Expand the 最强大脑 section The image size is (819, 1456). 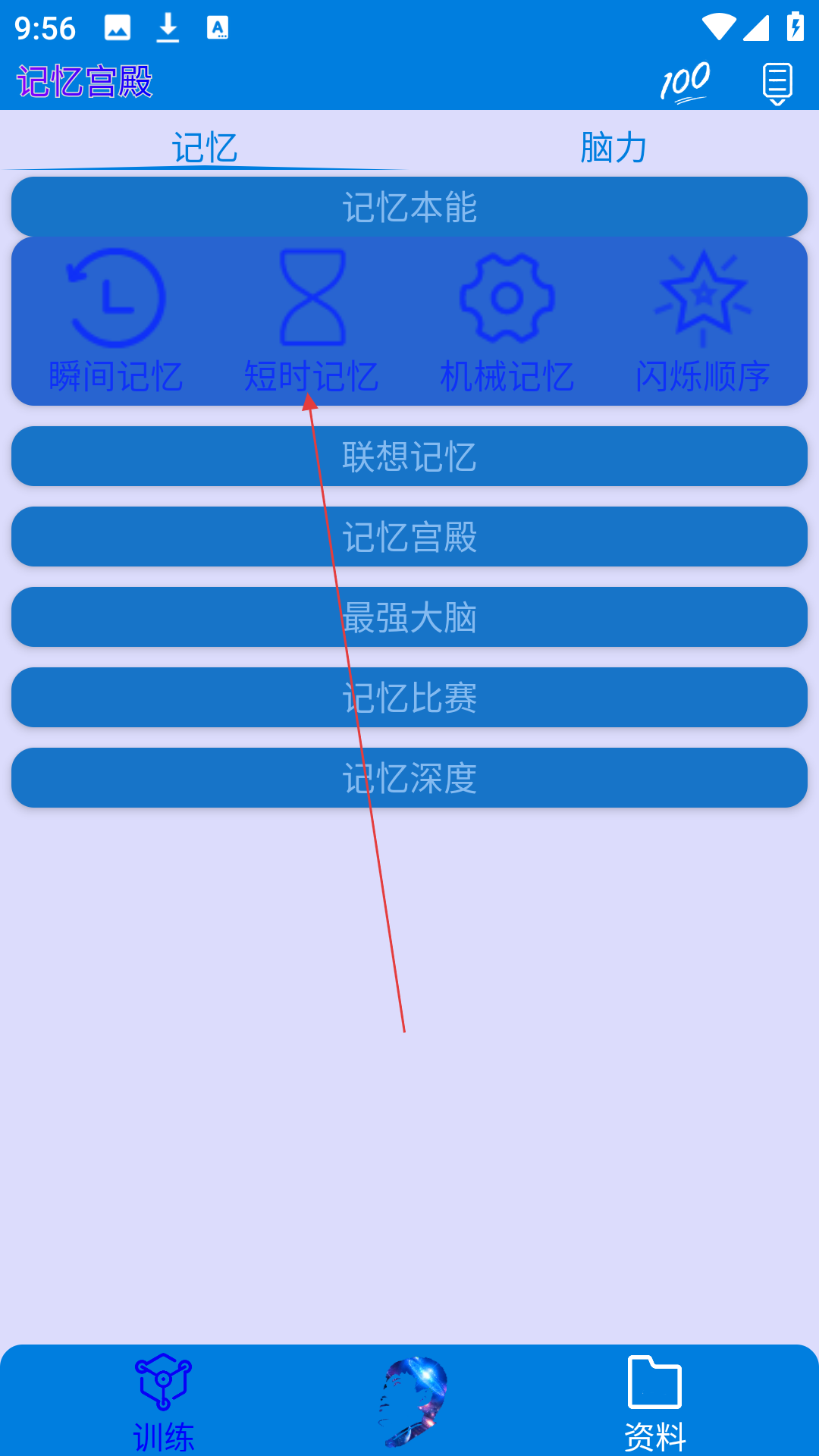[409, 617]
